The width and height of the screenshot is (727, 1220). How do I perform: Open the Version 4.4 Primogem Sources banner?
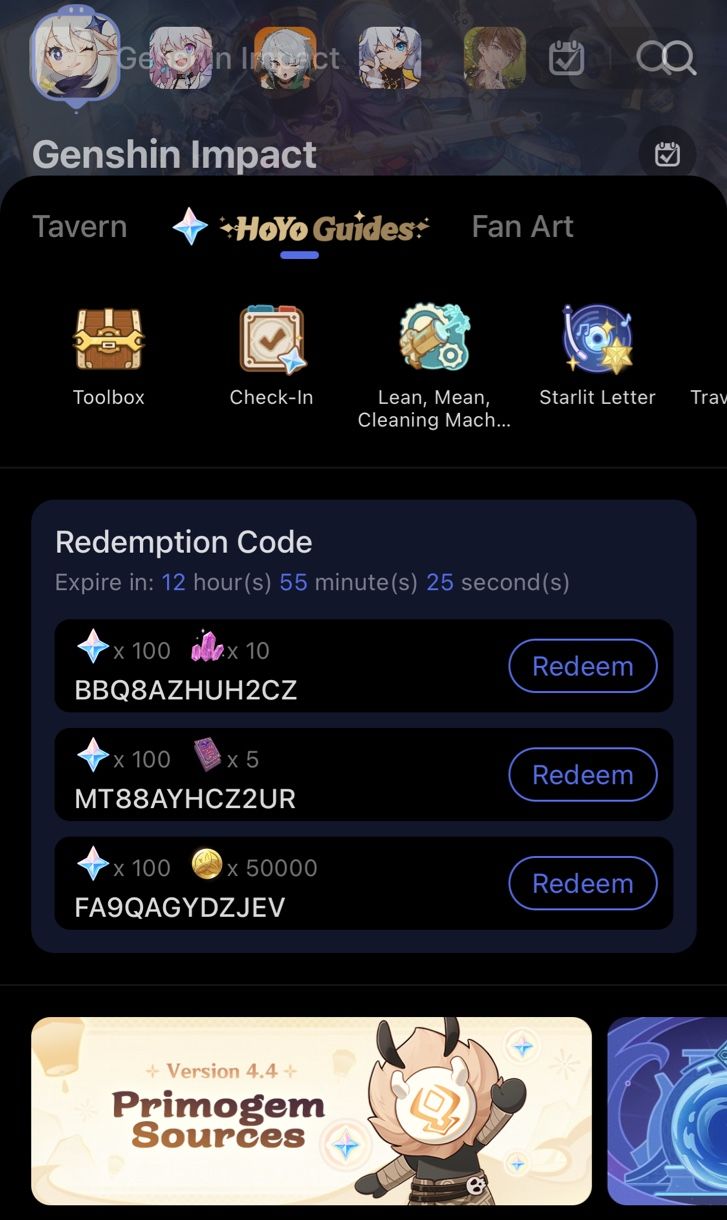[311, 1110]
